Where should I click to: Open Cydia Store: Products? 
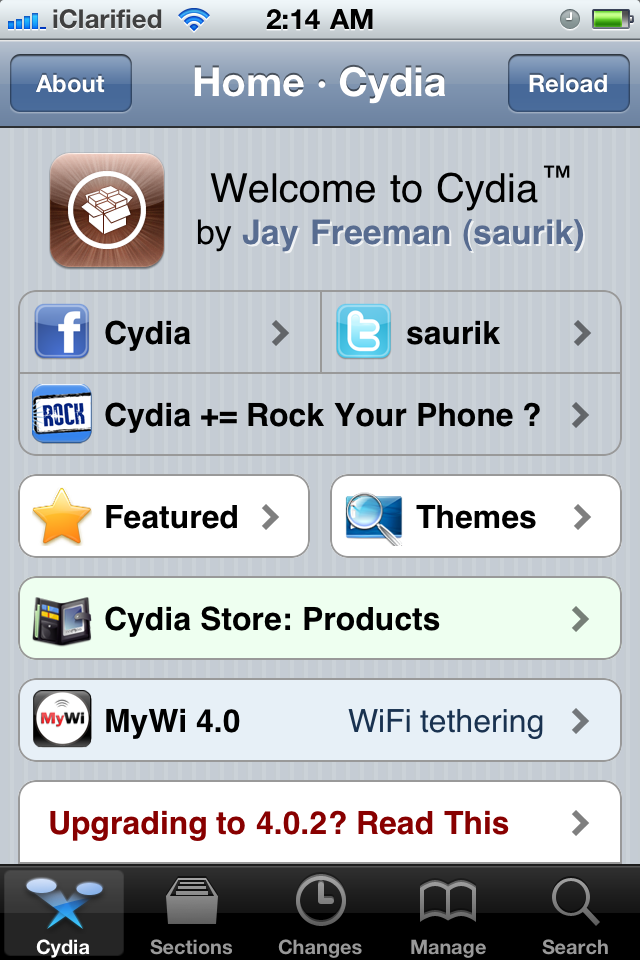320,619
